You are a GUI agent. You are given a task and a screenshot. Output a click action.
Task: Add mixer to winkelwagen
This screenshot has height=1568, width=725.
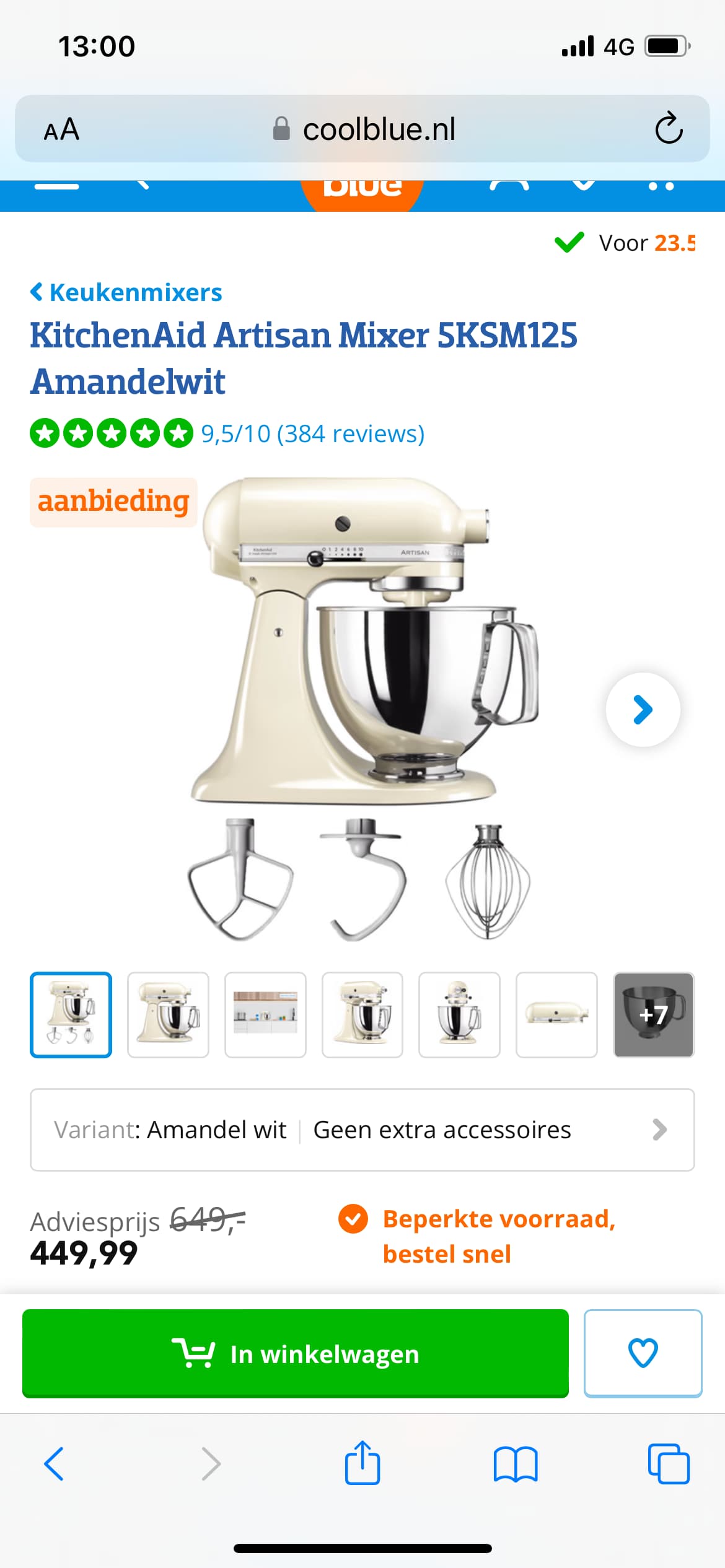[x=296, y=1354]
